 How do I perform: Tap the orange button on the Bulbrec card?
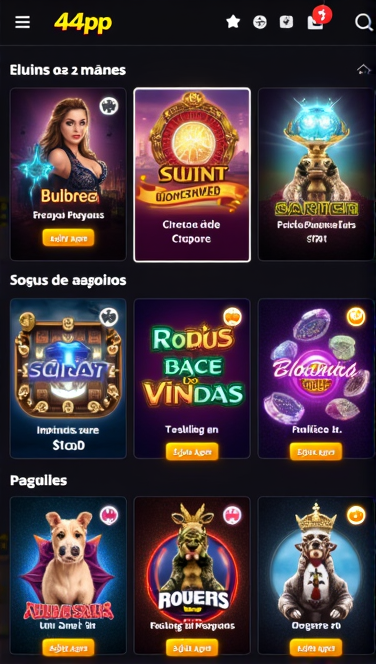68,238
